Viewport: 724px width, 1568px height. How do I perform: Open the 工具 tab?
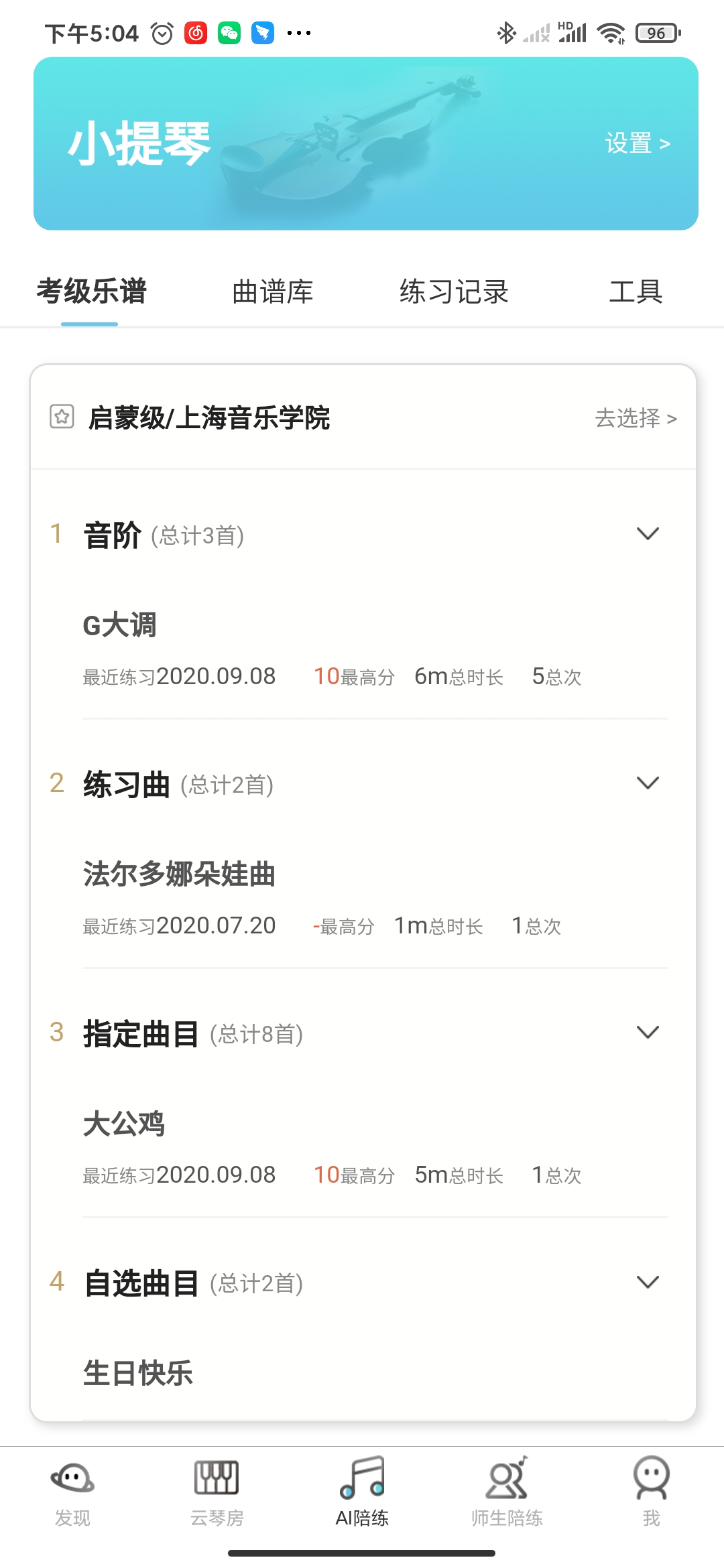[x=636, y=291]
